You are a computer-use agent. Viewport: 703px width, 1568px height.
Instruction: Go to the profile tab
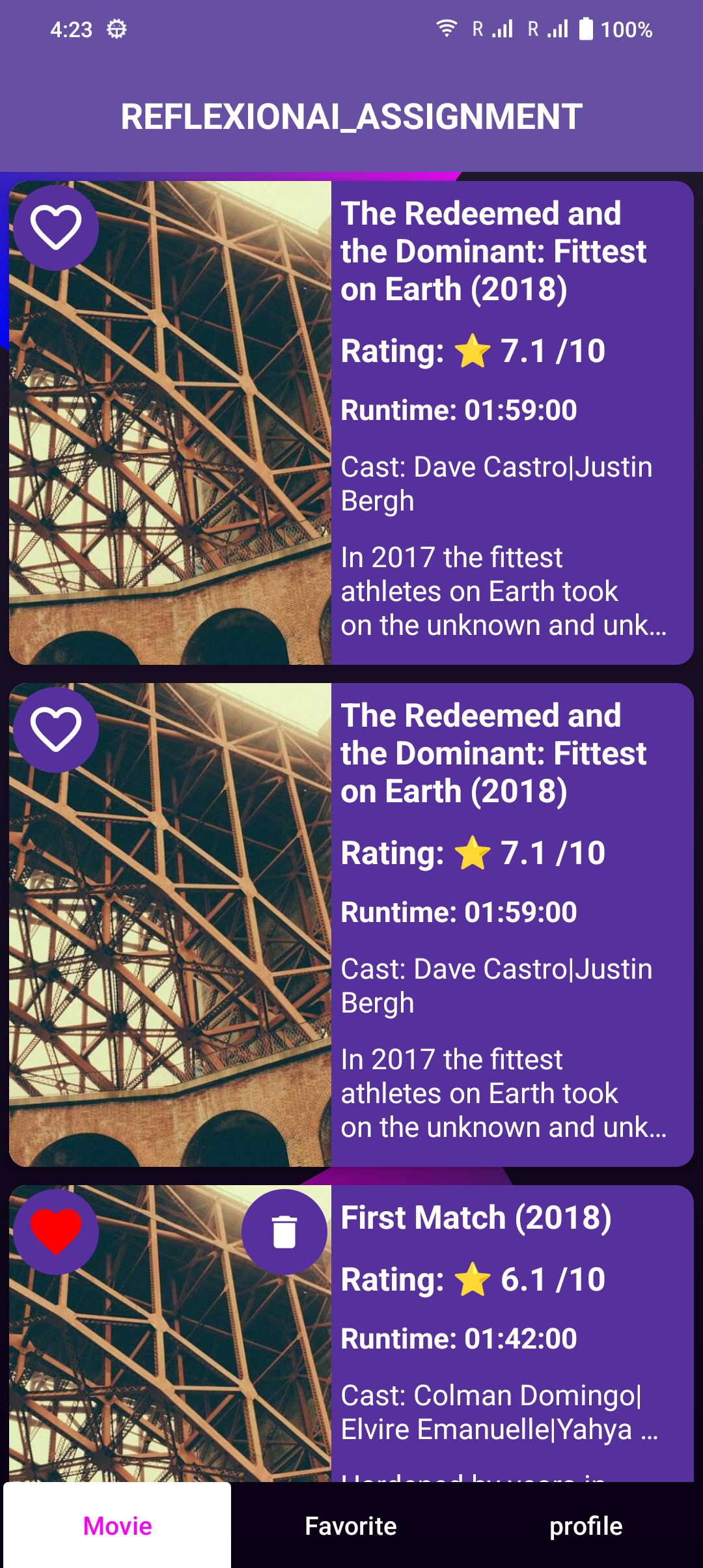pyautogui.click(x=586, y=1526)
